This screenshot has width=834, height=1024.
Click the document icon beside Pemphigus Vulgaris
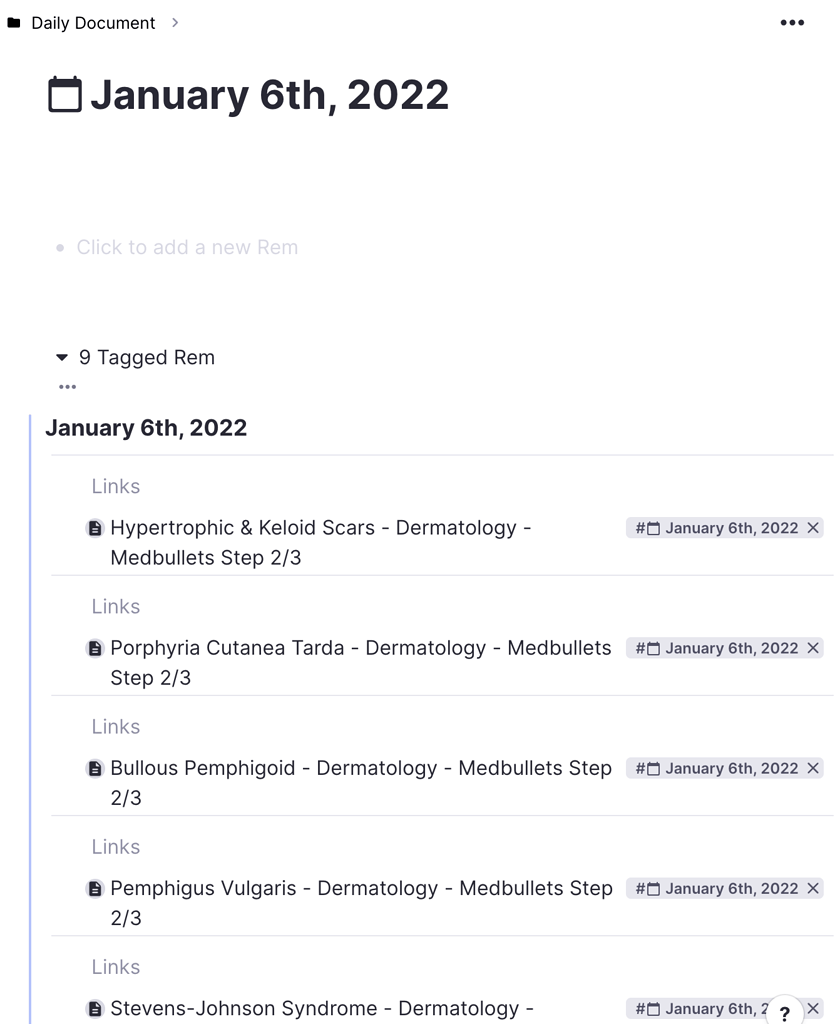(95, 888)
